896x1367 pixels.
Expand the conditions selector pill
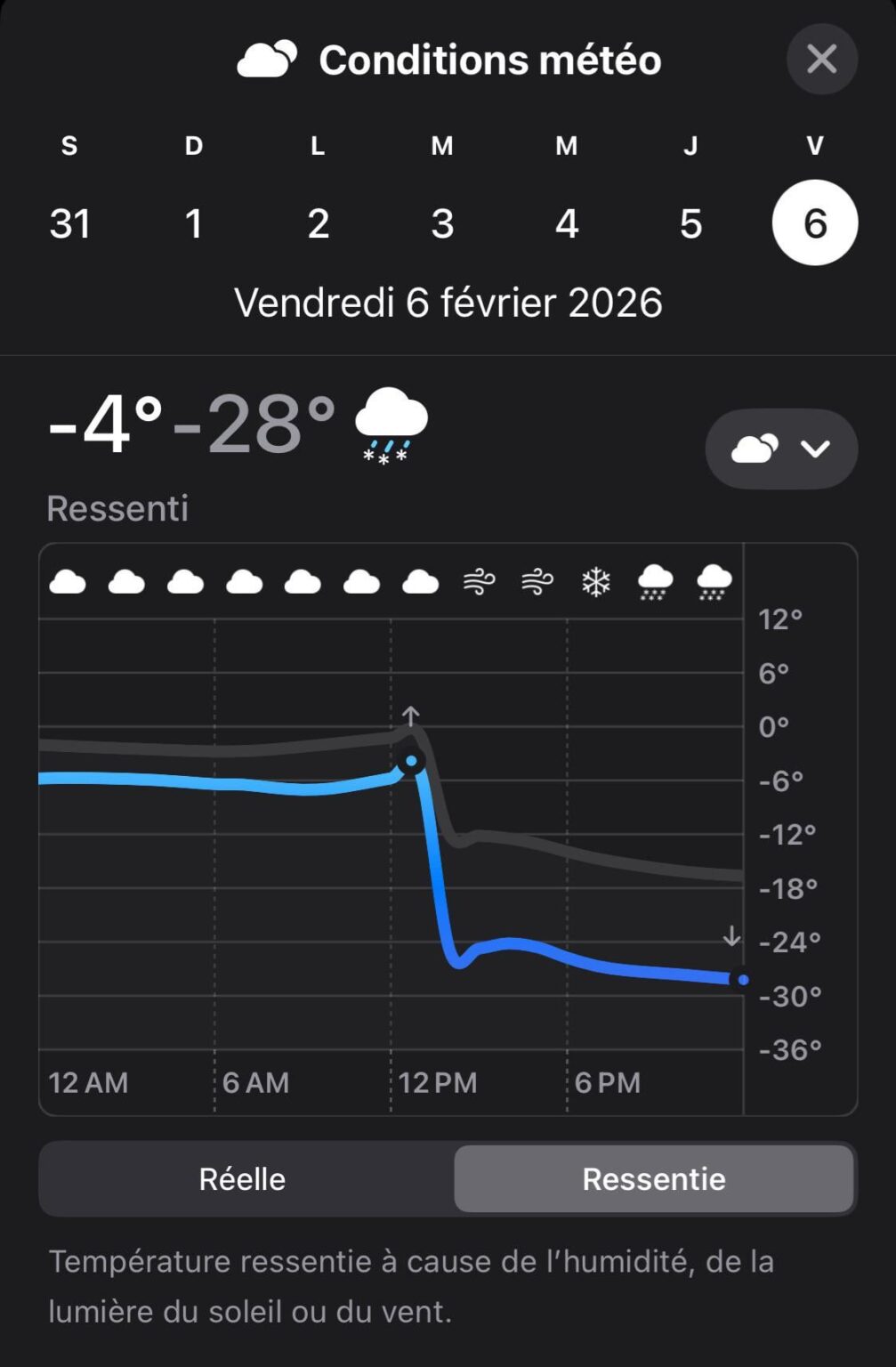pos(781,449)
